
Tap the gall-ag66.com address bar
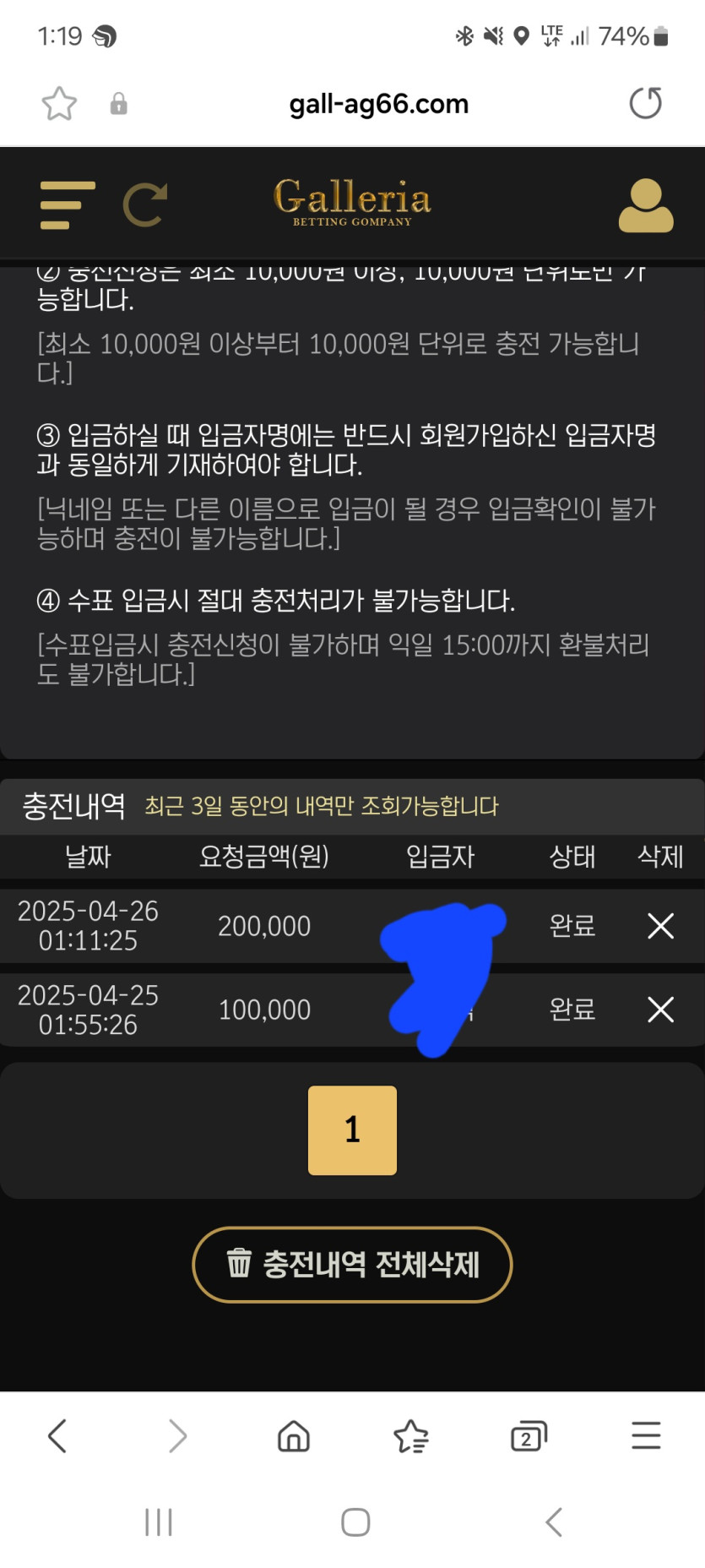click(378, 104)
